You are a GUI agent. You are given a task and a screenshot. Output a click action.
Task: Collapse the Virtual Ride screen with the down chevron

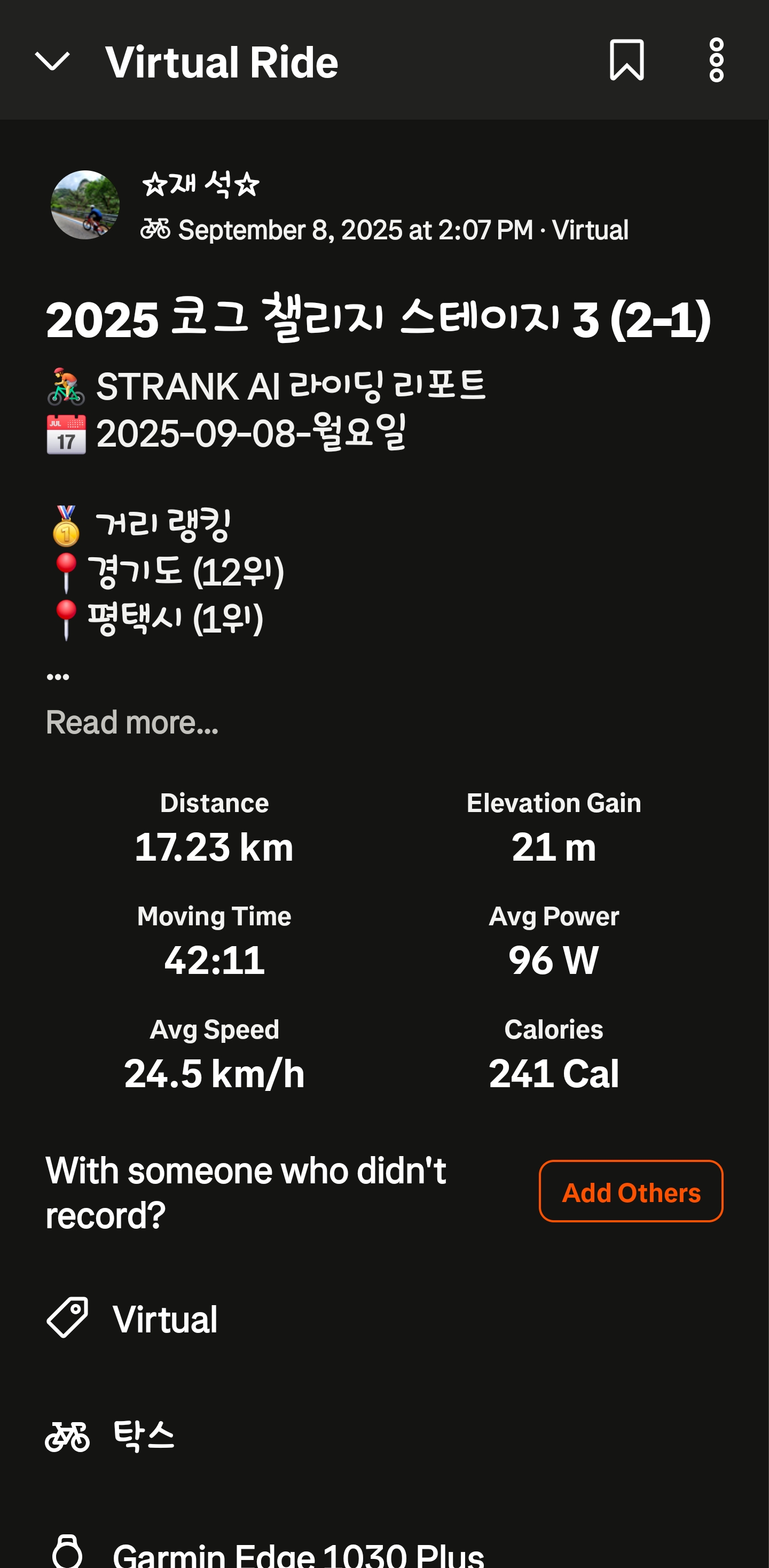click(x=52, y=61)
